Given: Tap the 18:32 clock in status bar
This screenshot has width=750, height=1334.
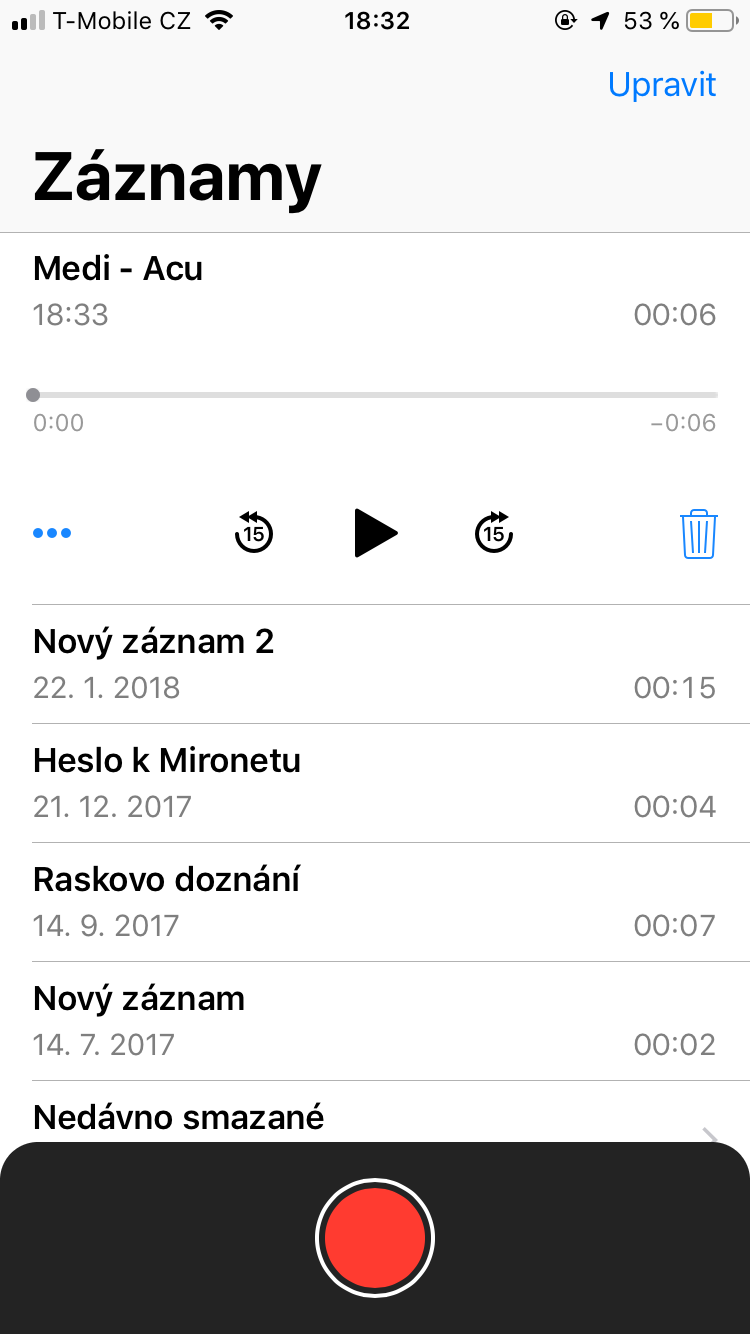Looking at the screenshot, I should click(377, 20).
